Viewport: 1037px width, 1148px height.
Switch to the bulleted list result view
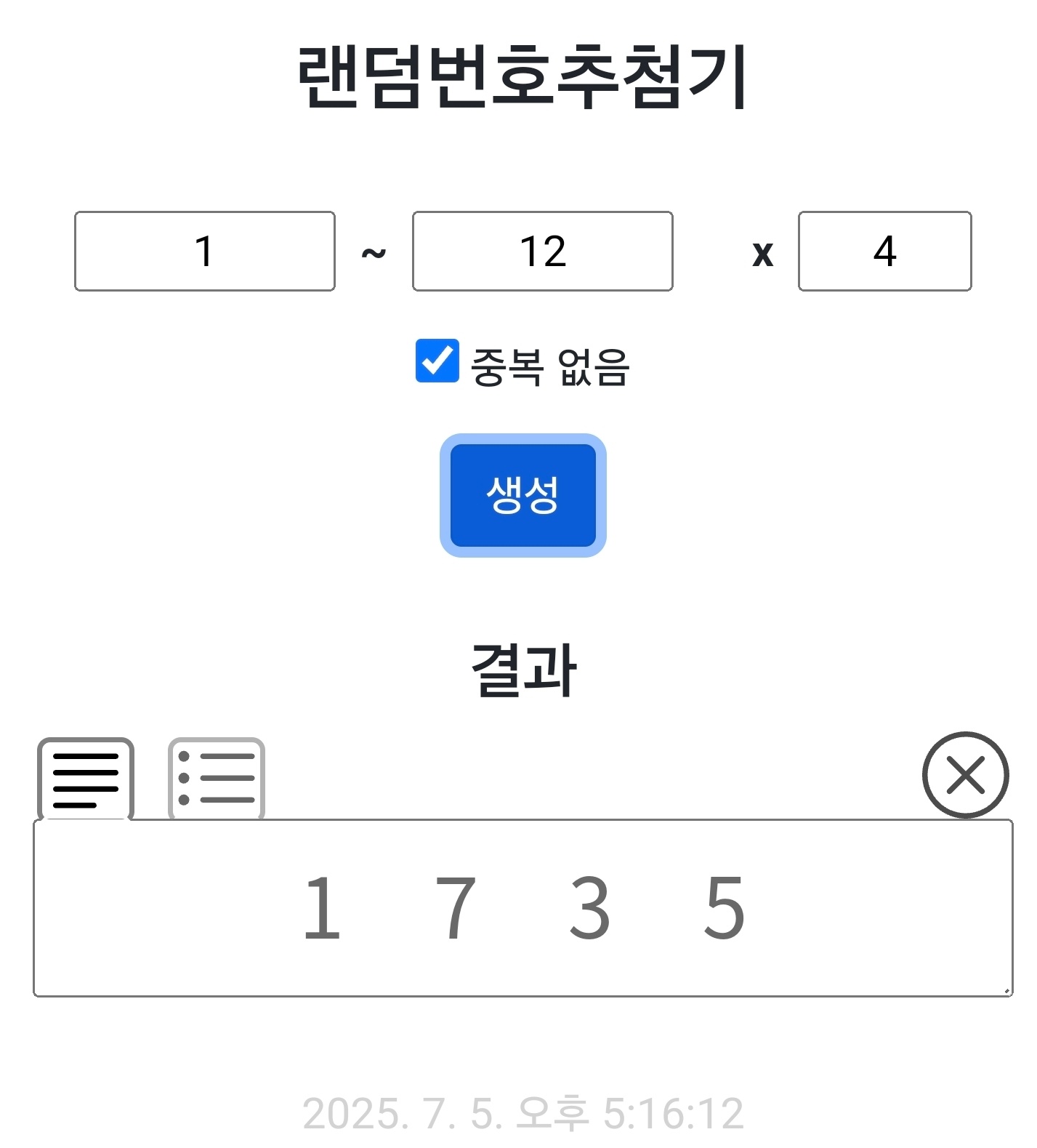pos(216,779)
